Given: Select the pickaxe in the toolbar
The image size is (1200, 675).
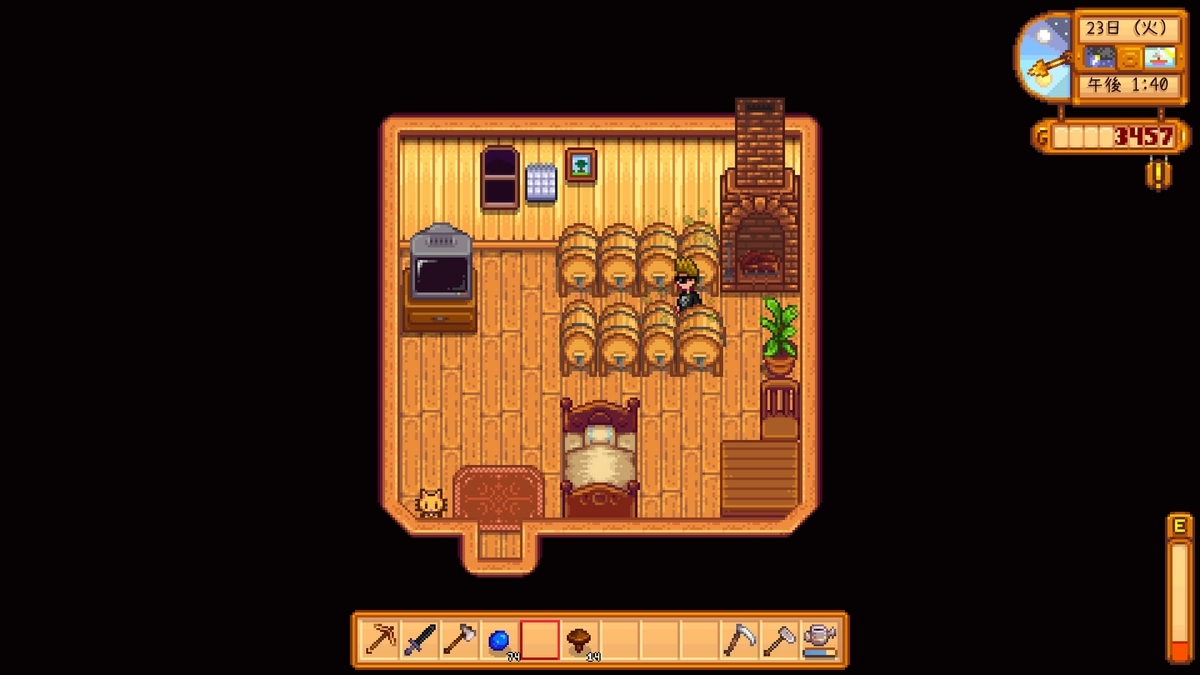Looking at the screenshot, I should pos(380,639).
